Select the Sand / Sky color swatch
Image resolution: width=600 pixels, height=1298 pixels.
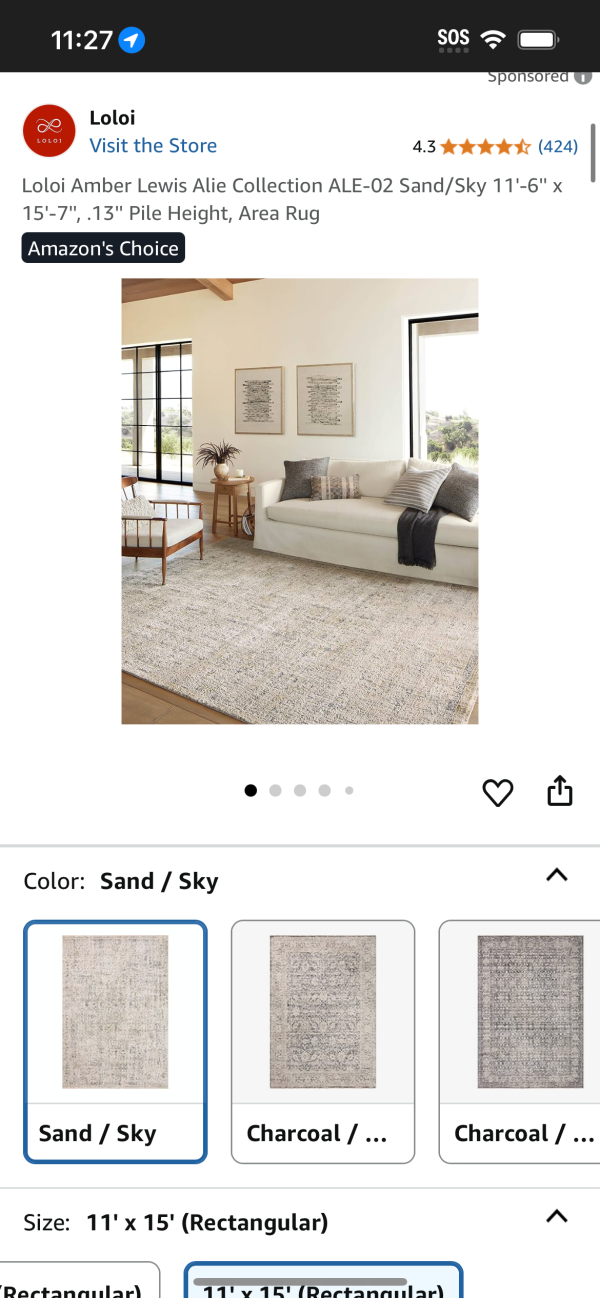click(115, 1041)
